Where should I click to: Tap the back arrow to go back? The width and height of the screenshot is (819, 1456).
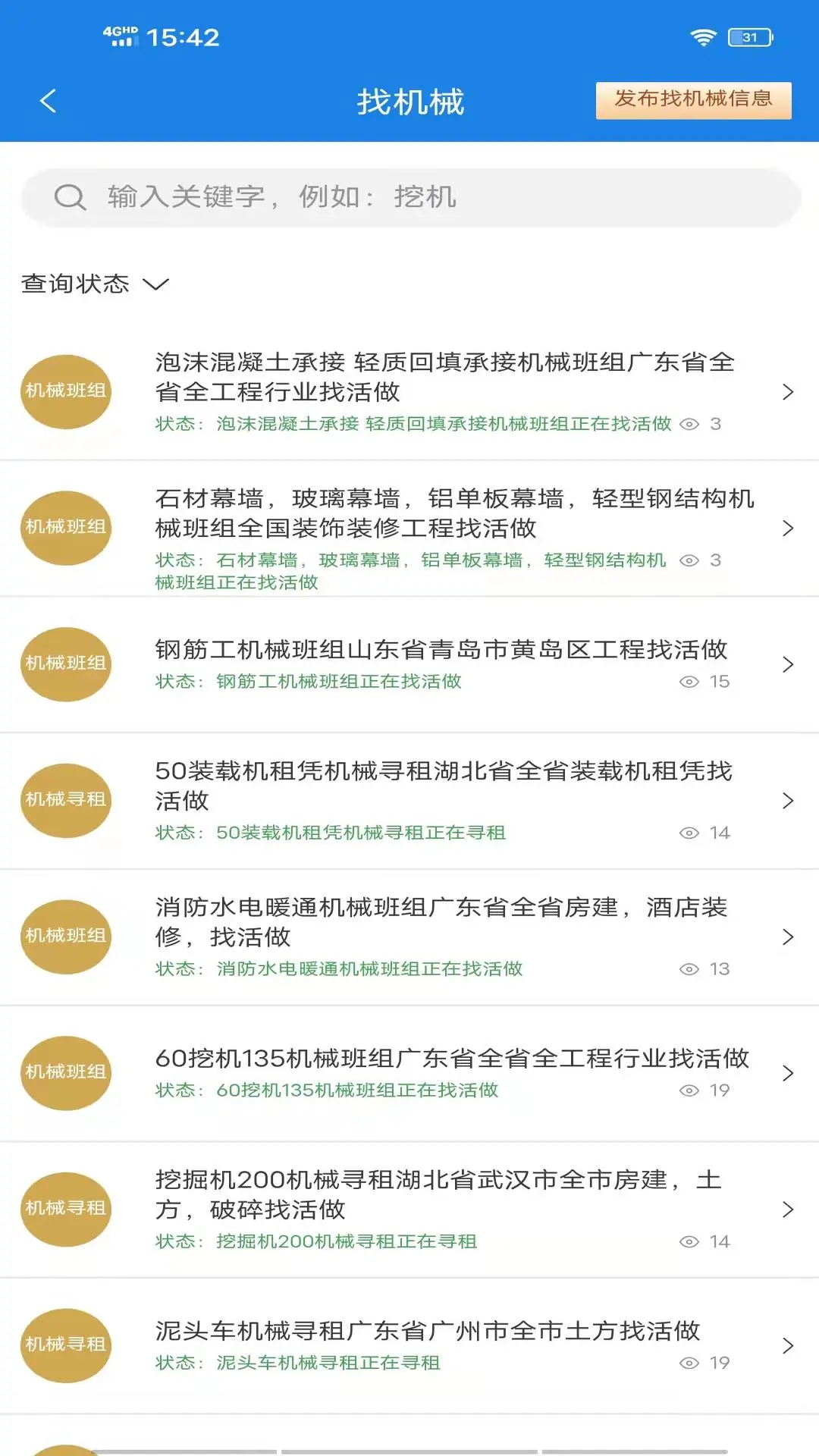pyautogui.click(x=48, y=99)
